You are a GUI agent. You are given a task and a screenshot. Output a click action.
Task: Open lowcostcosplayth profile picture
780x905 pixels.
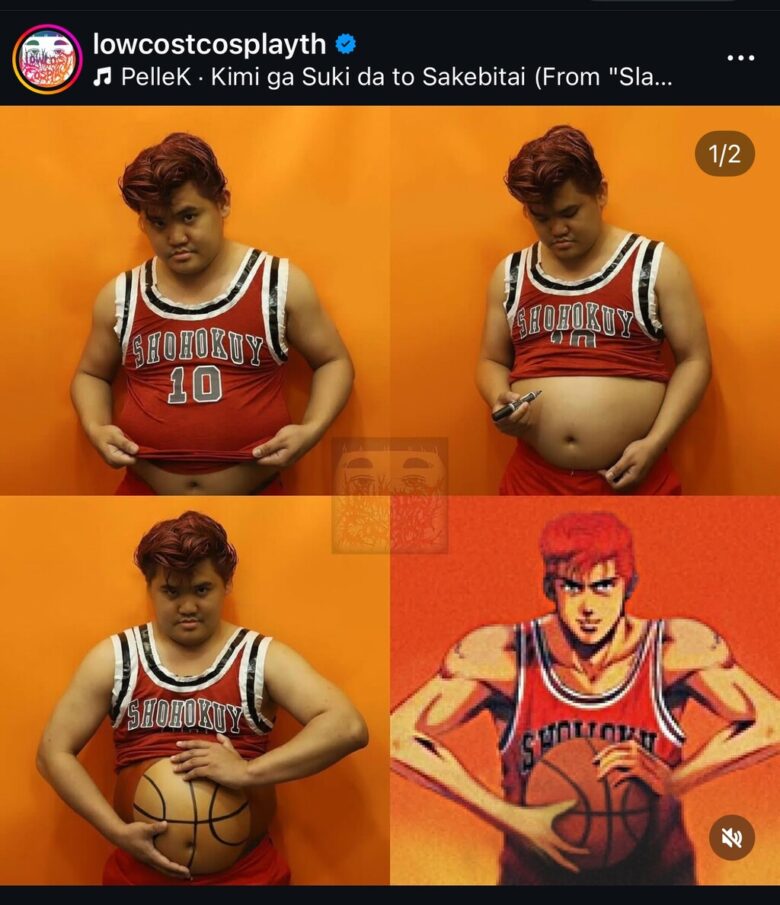point(47,59)
